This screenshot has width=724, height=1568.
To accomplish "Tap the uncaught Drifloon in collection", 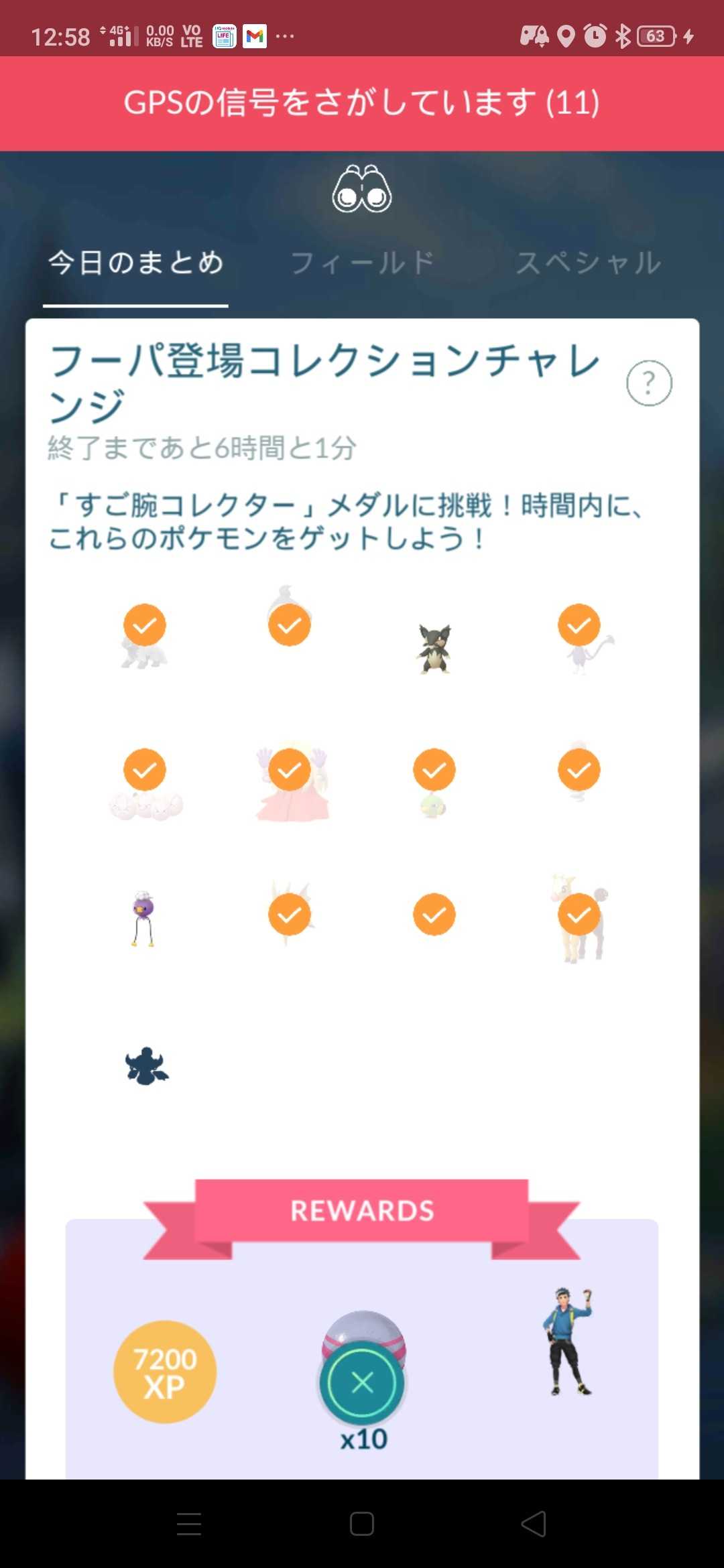I will tap(144, 918).
